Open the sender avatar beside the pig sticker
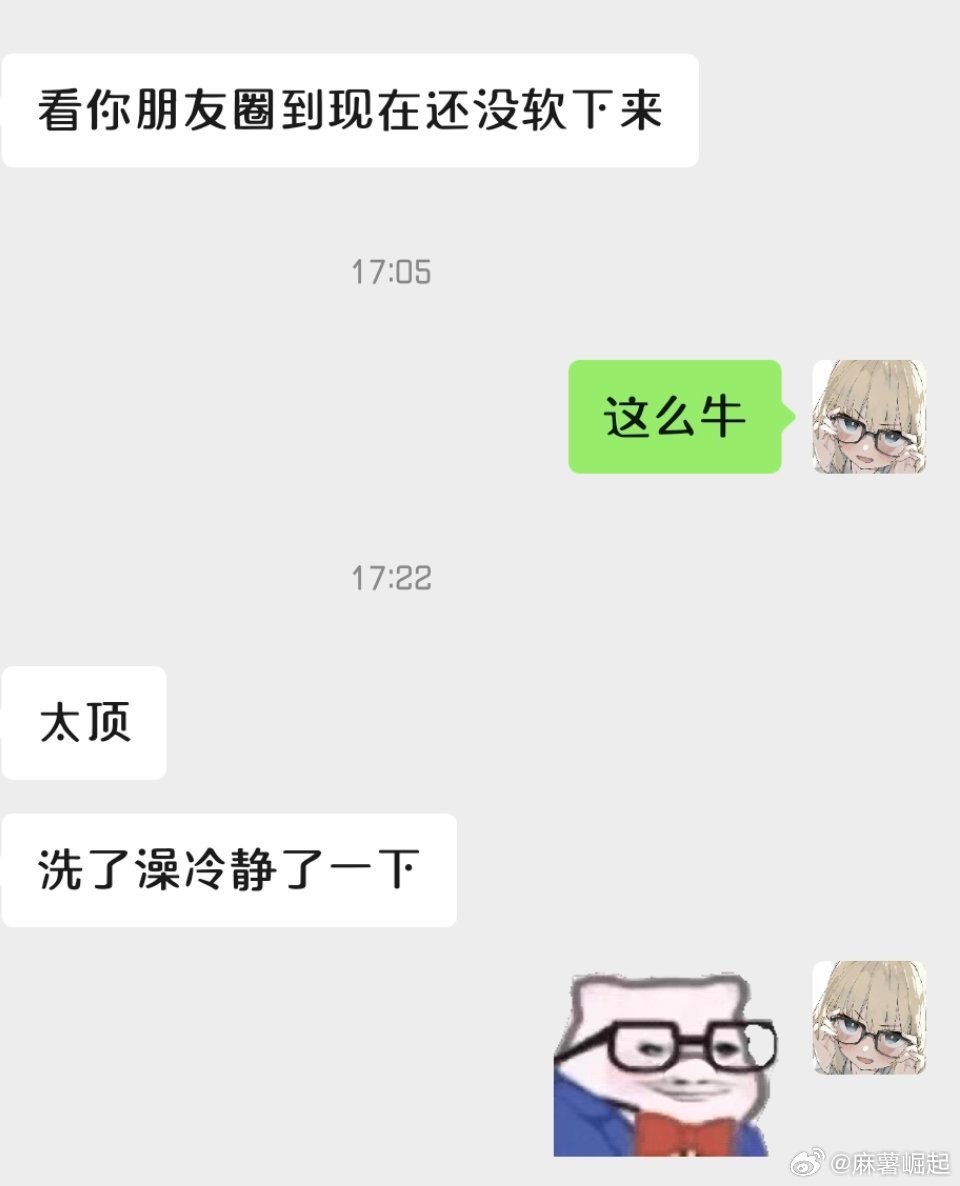The width and height of the screenshot is (960, 1186). point(869,1018)
